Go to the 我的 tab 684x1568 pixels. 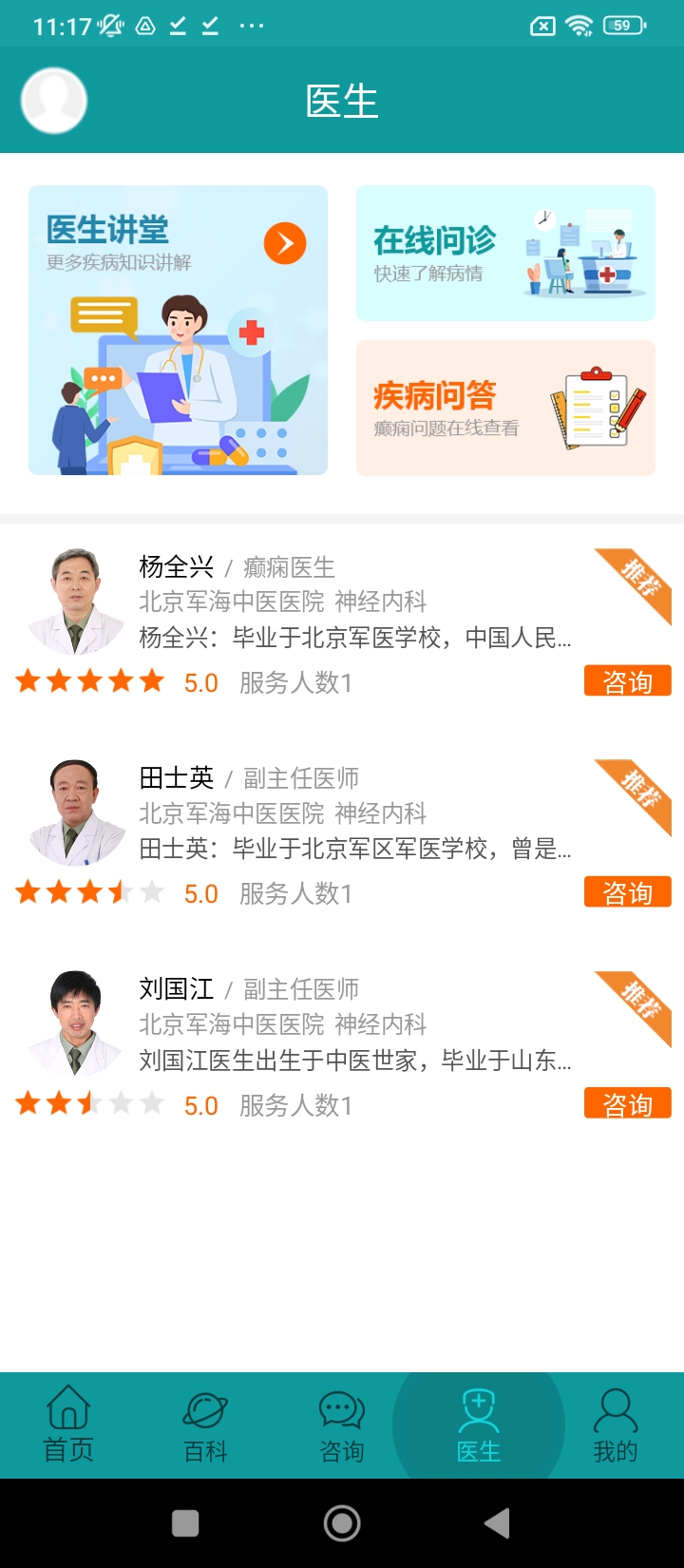point(615,1425)
